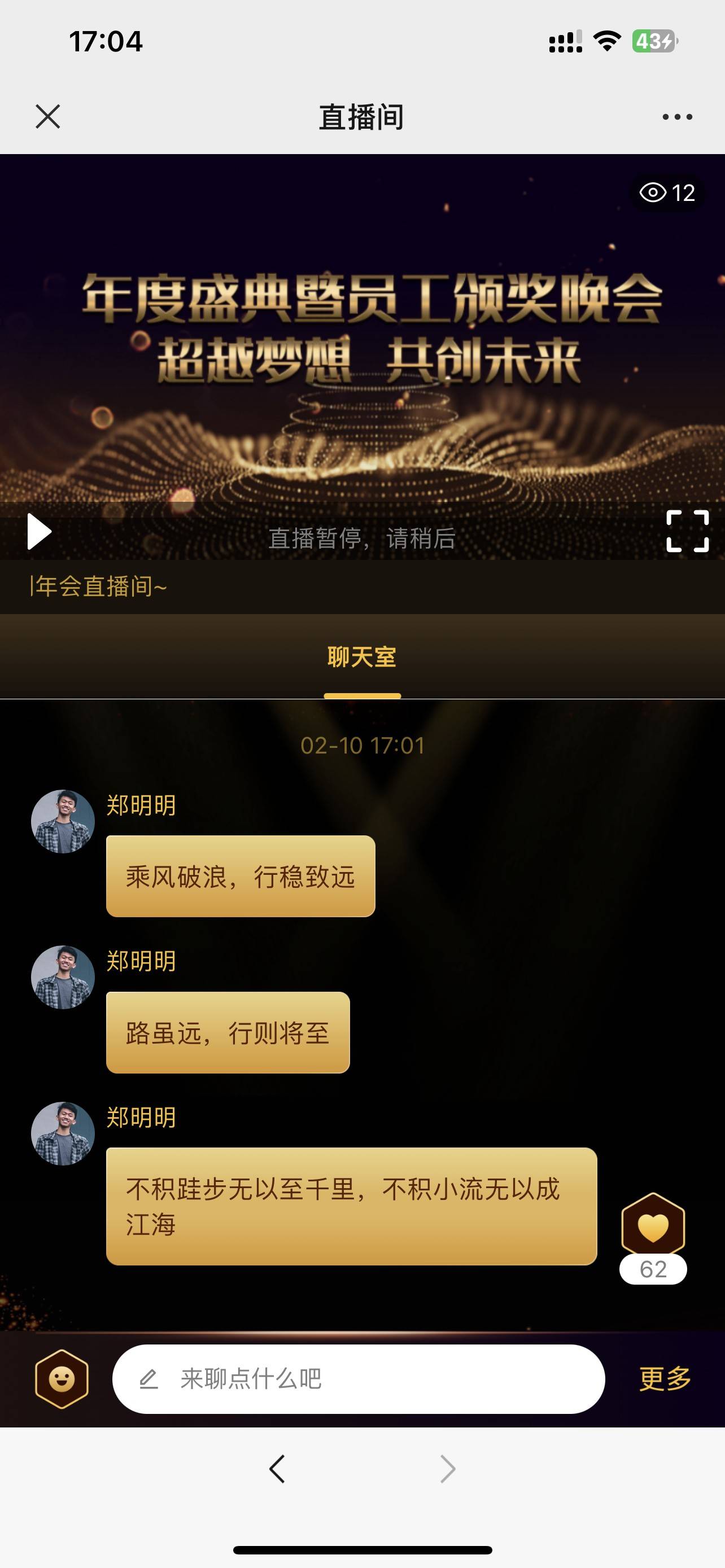Open the three-dot overflow menu

point(677,117)
